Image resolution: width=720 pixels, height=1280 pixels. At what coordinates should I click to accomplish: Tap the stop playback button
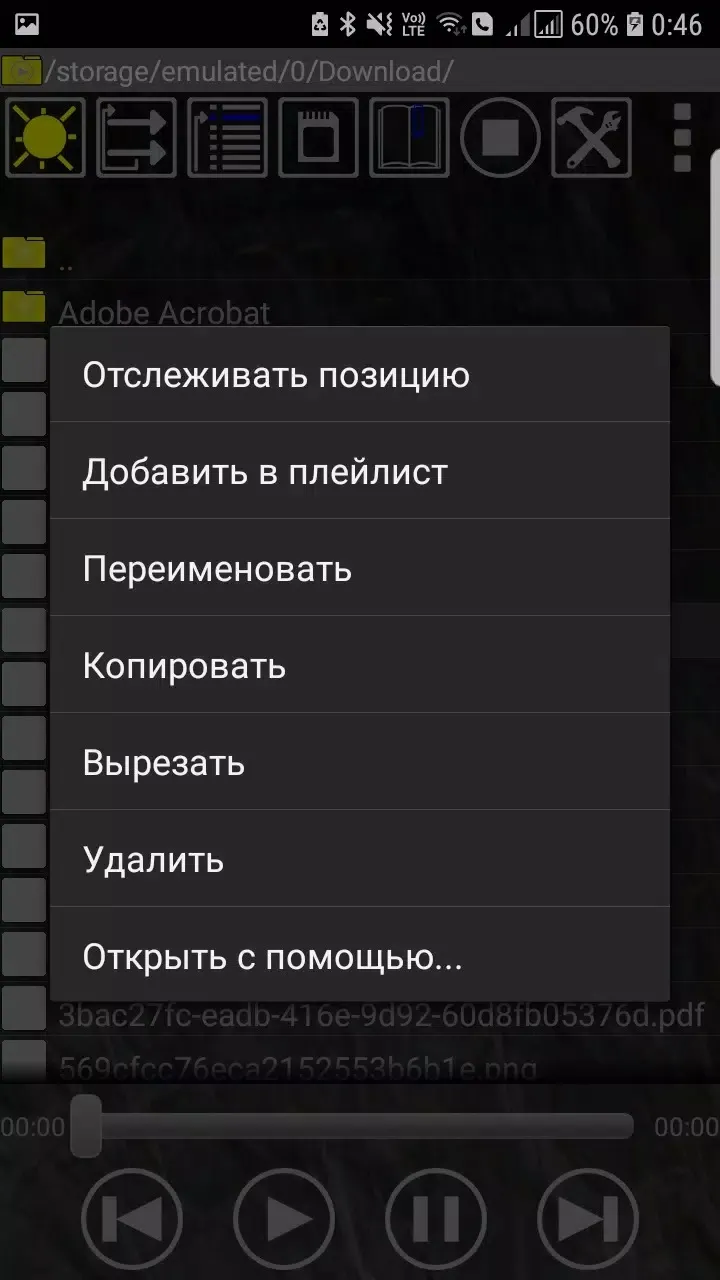coord(500,137)
